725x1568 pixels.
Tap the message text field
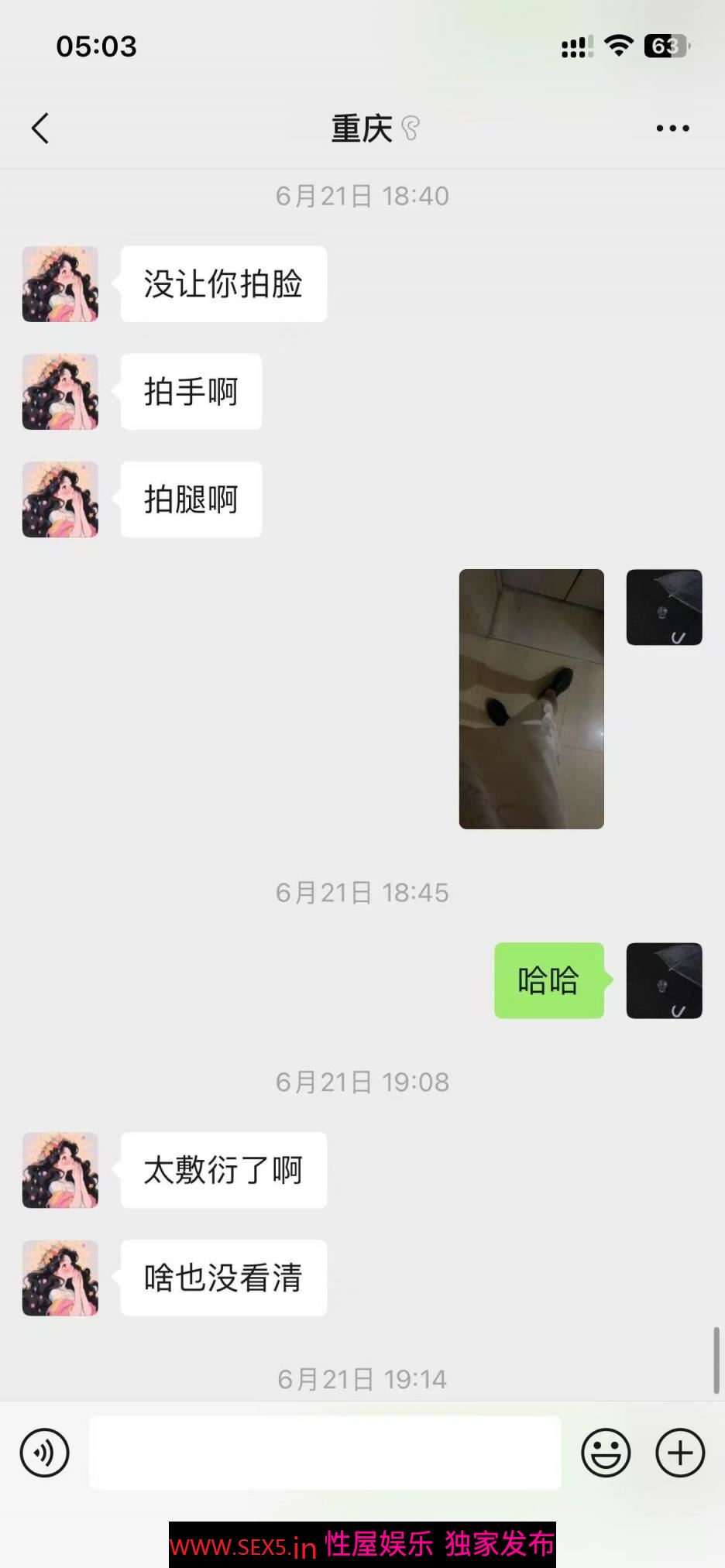325,1453
